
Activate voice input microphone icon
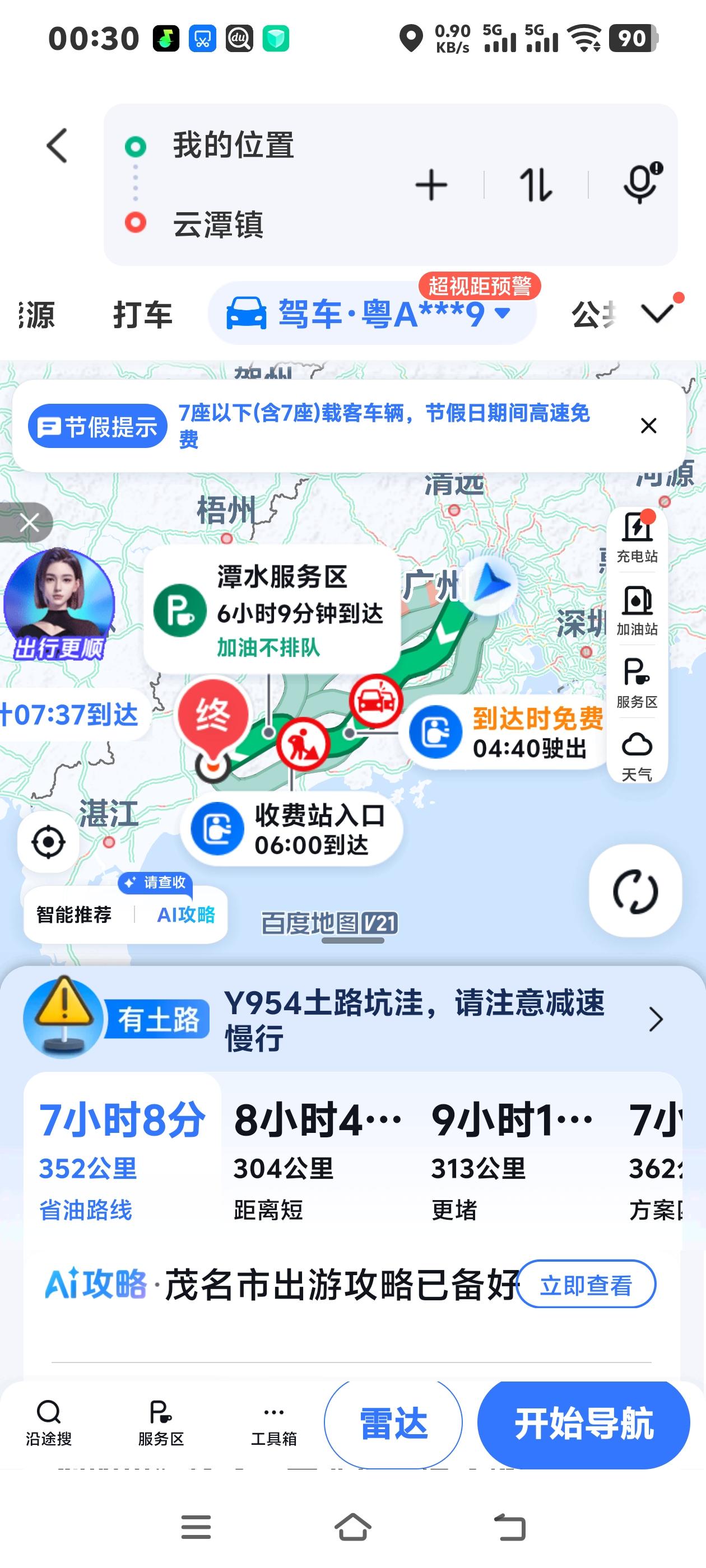coord(639,187)
